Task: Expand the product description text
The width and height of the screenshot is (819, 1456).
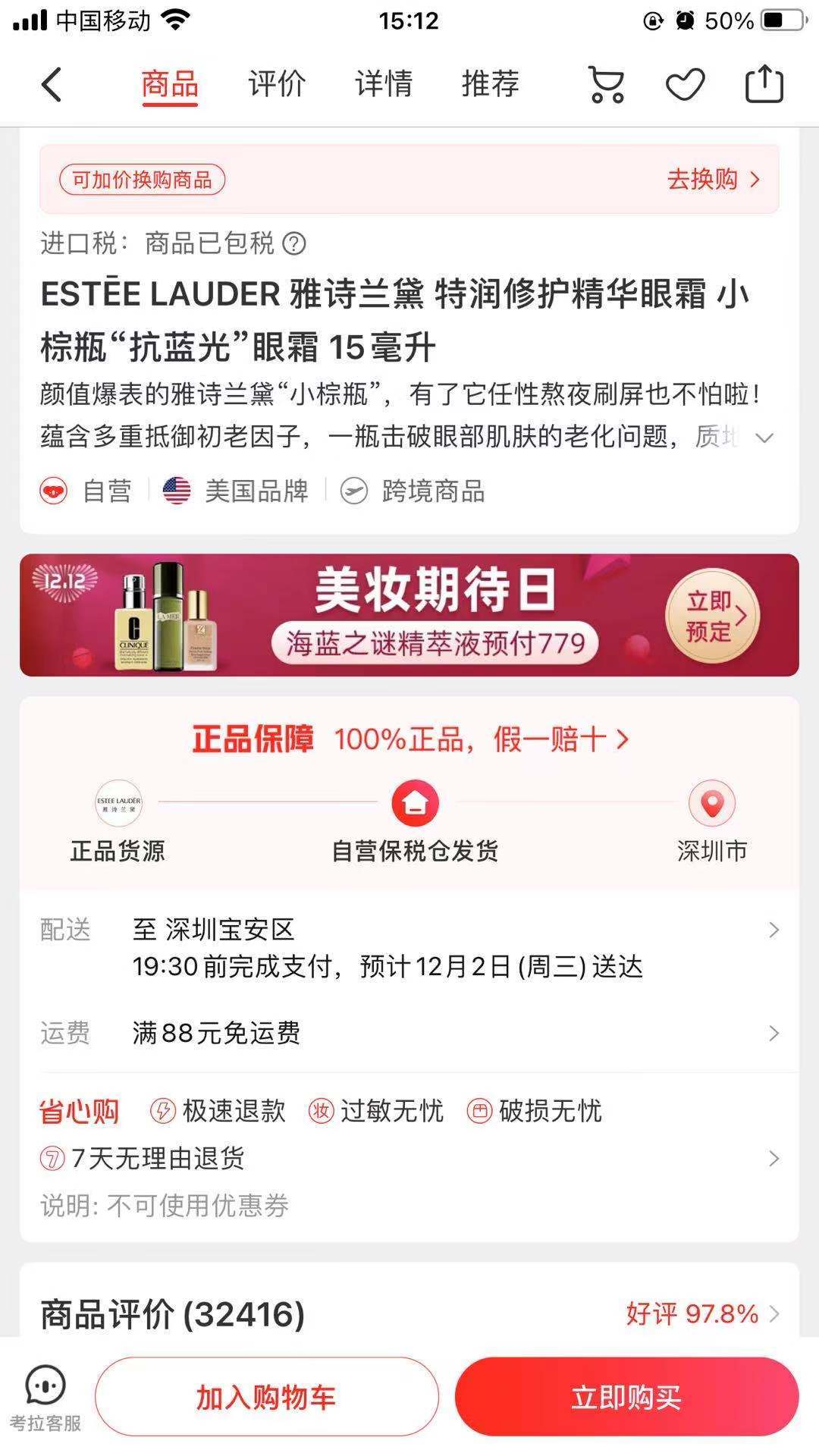Action: pos(764,438)
